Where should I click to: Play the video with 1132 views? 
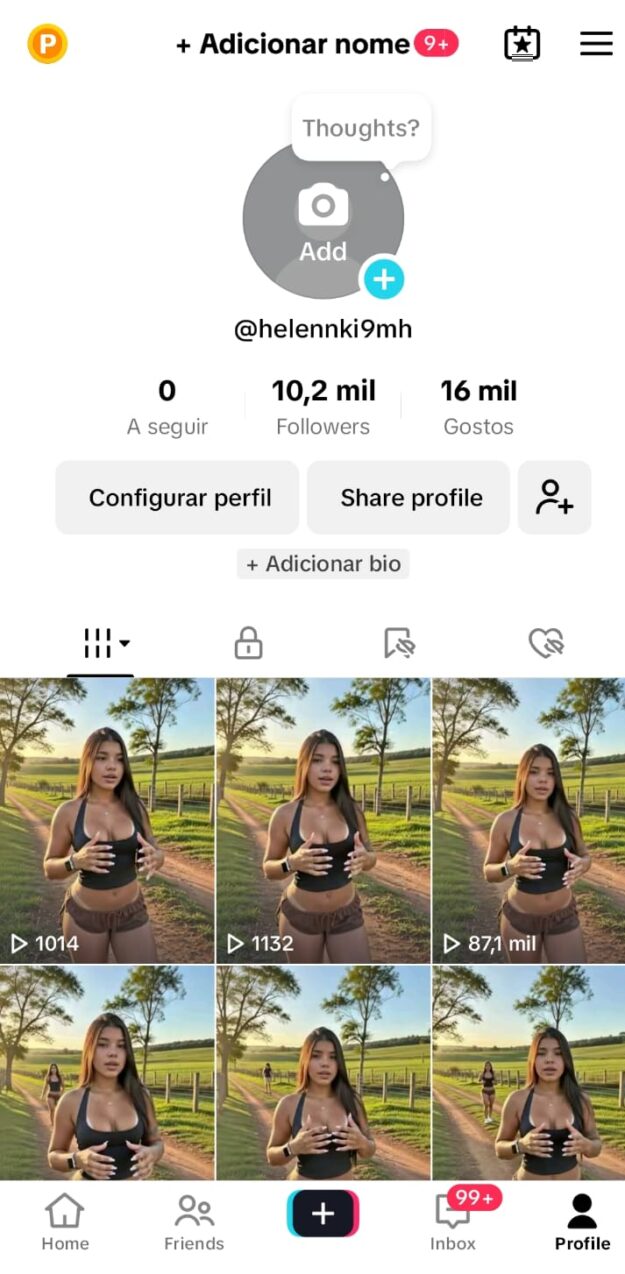[323, 820]
